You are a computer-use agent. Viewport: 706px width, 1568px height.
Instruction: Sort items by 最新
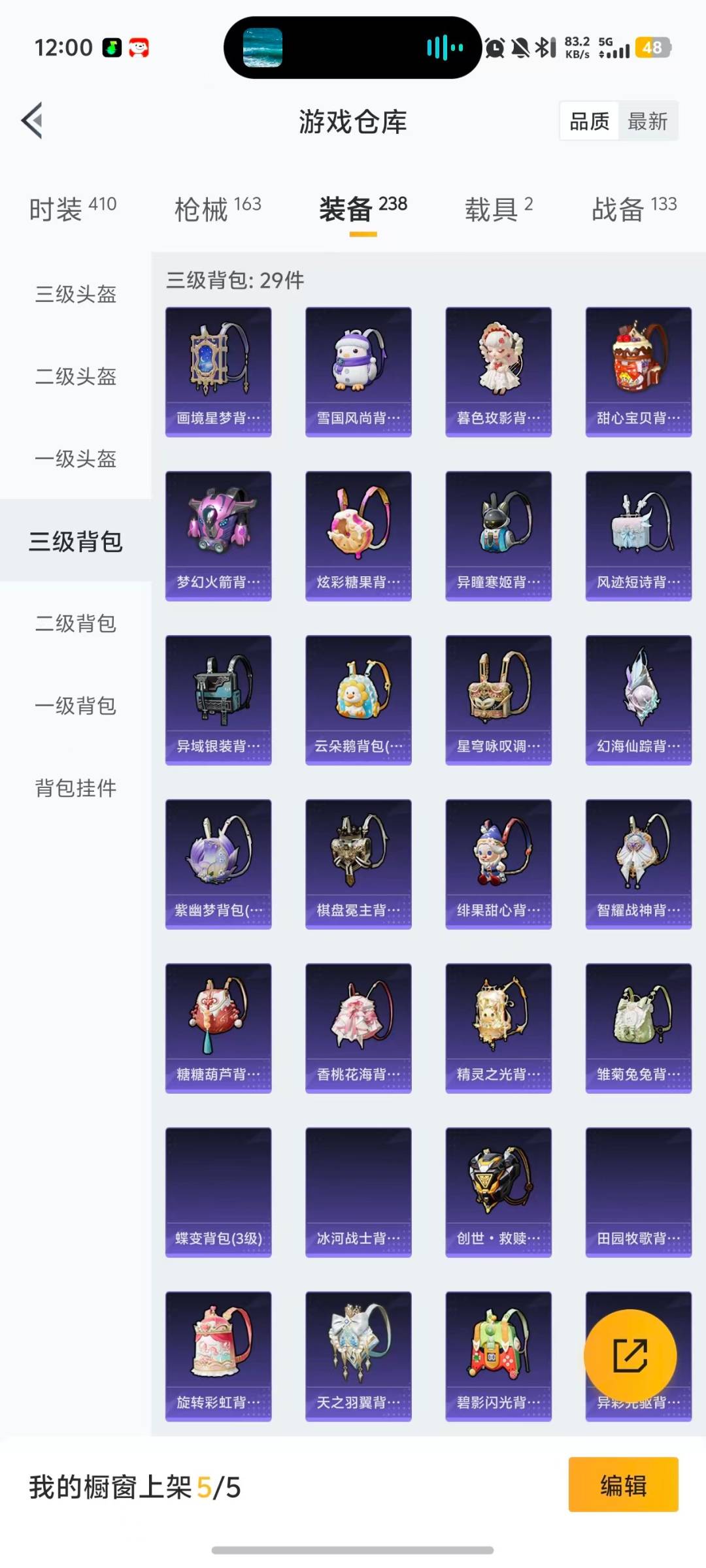pyautogui.click(x=647, y=122)
